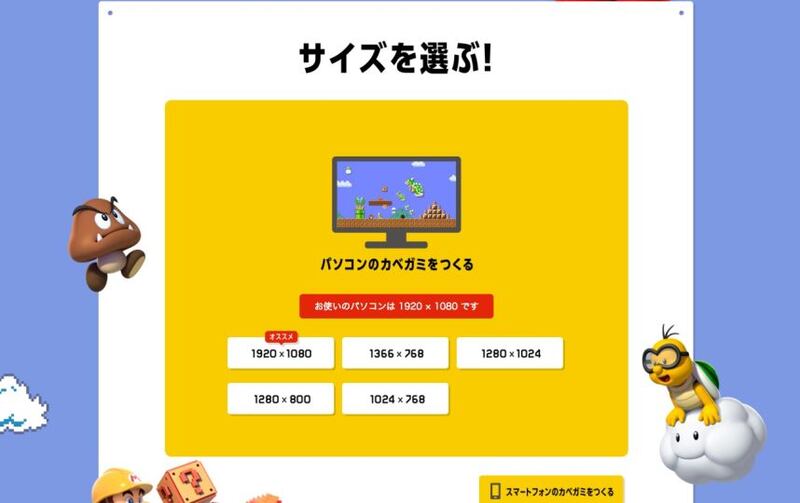Pick the 1280×1024 wallpaper size
The height and width of the screenshot is (503, 800).
[x=510, y=354]
